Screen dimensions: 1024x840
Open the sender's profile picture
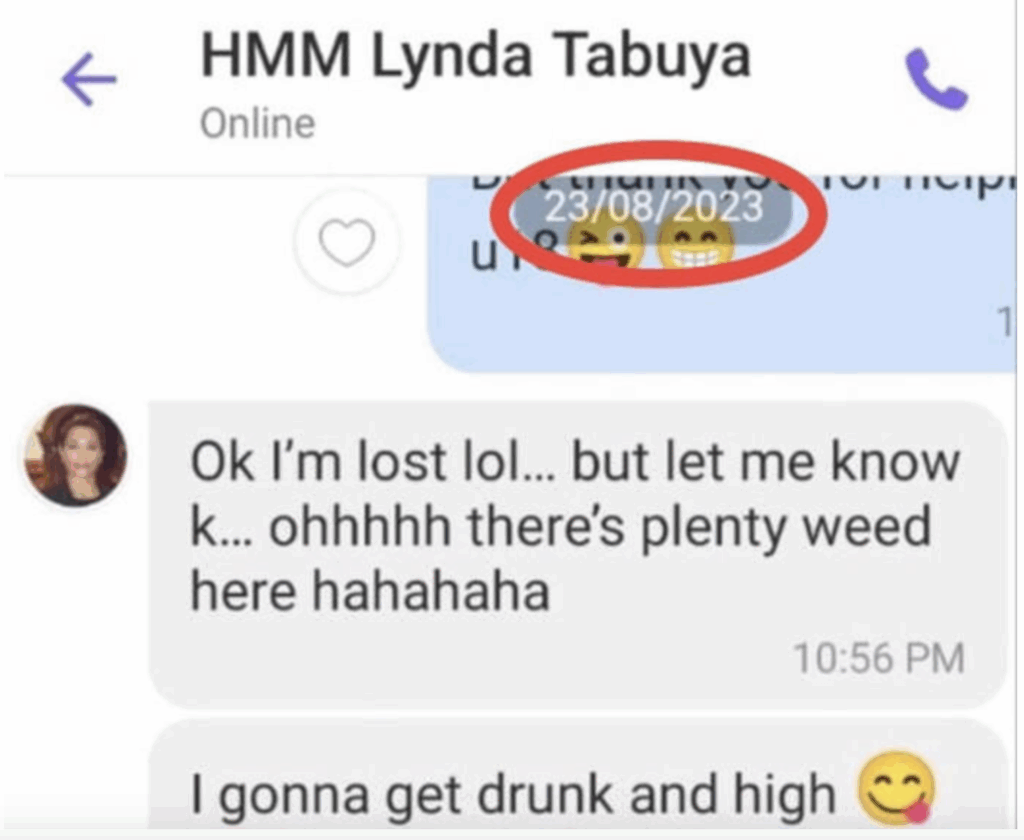(75, 455)
